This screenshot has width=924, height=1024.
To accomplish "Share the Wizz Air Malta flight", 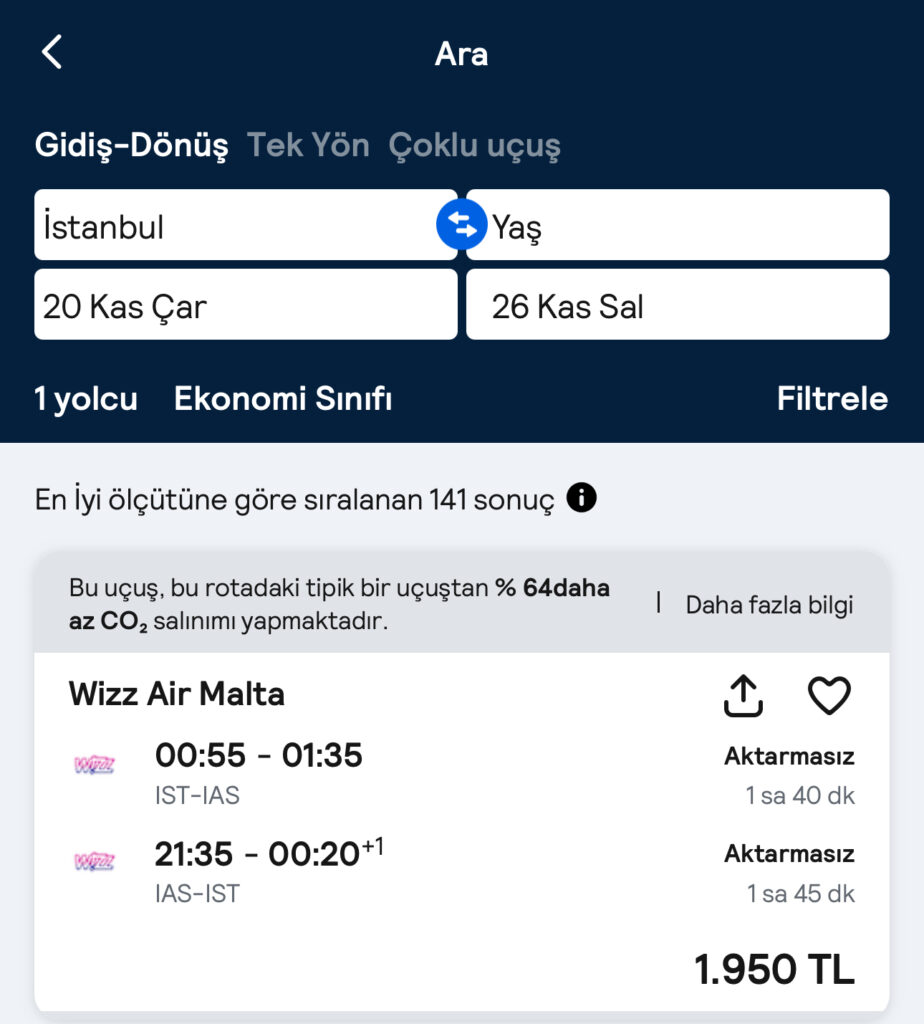I will [743, 696].
